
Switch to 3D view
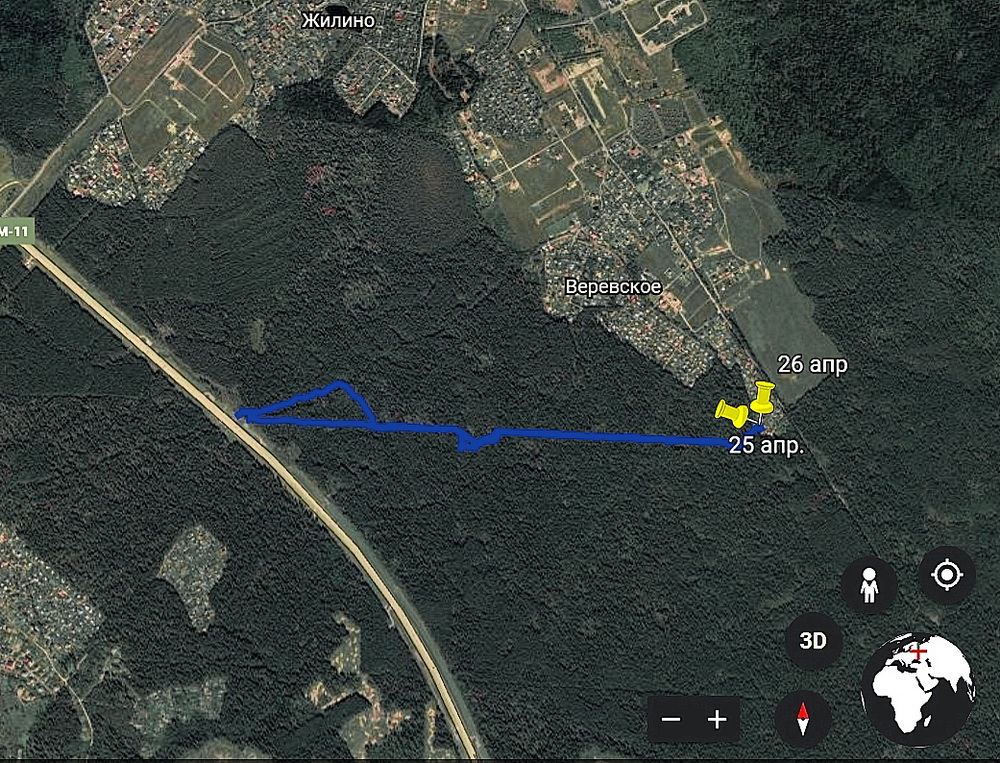(x=813, y=641)
